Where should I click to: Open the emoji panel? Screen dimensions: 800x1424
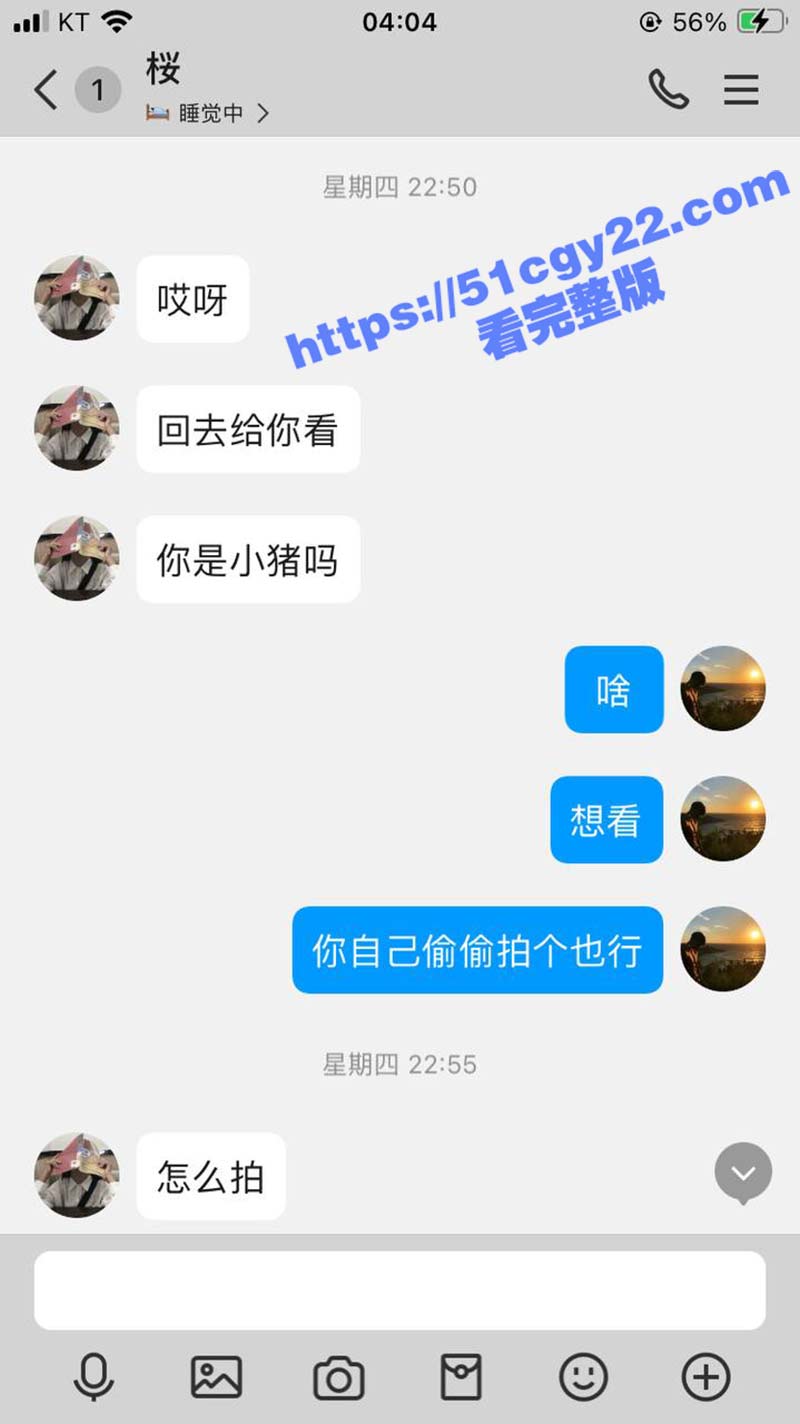point(583,1378)
